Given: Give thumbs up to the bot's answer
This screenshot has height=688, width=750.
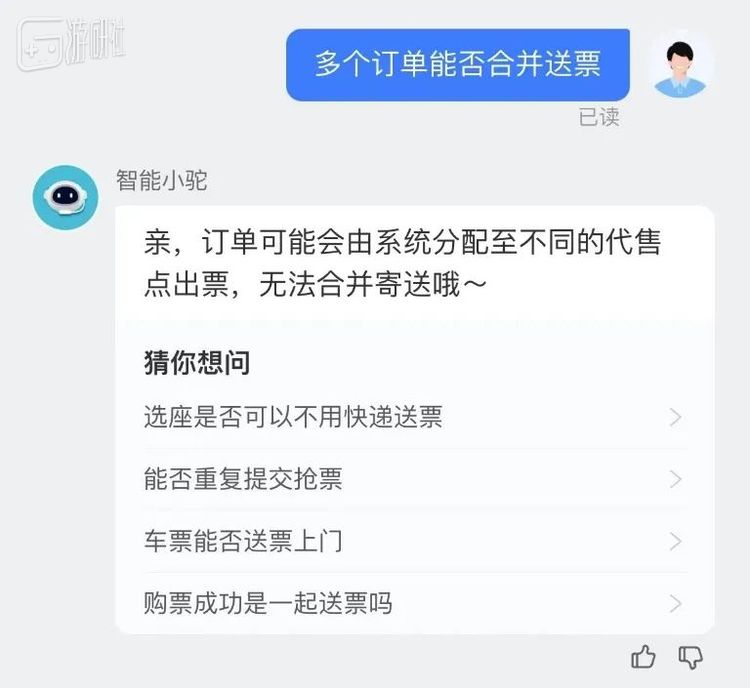Looking at the screenshot, I should [644, 657].
